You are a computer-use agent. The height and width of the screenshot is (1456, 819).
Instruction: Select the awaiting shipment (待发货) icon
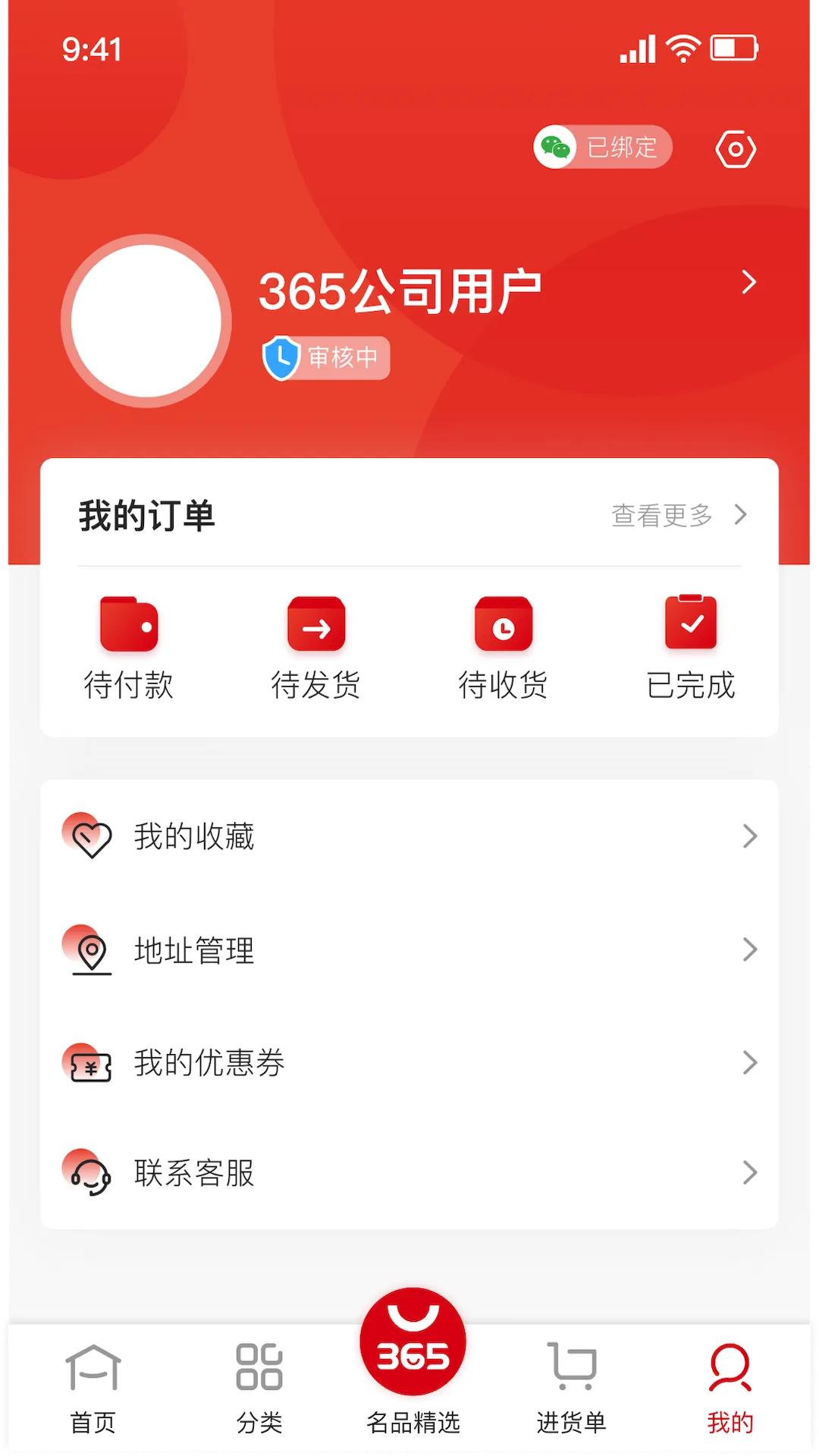tap(316, 623)
